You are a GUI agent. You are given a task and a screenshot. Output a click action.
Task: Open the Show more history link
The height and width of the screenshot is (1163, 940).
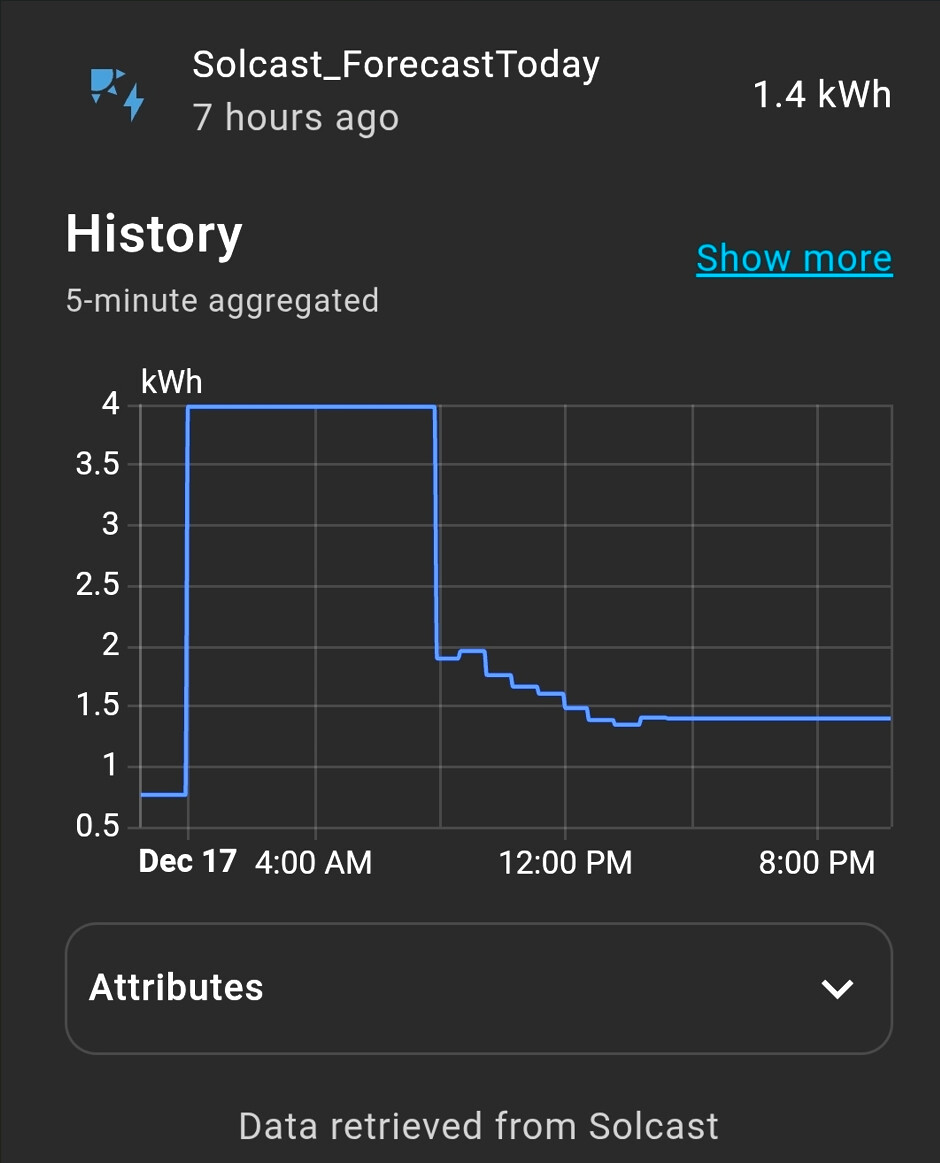tap(794, 258)
